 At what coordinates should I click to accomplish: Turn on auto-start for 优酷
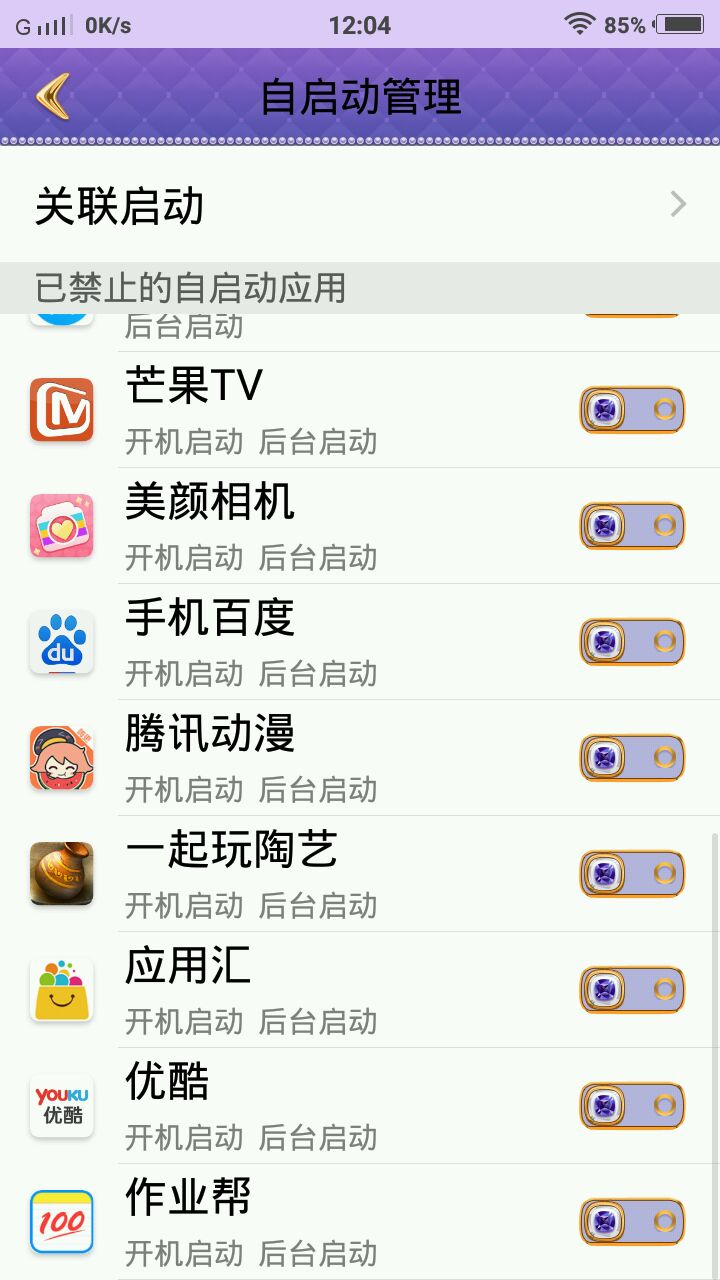coord(632,1106)
